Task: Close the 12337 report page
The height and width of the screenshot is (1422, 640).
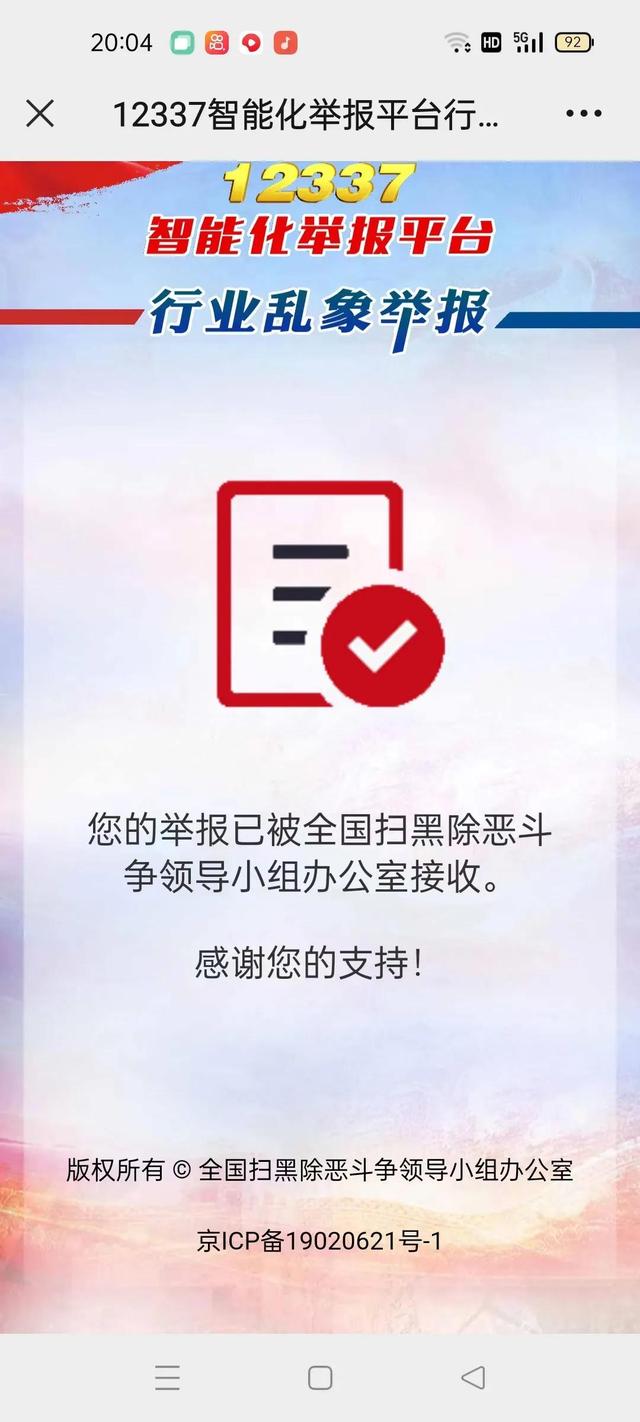Action: coord(40,114)
